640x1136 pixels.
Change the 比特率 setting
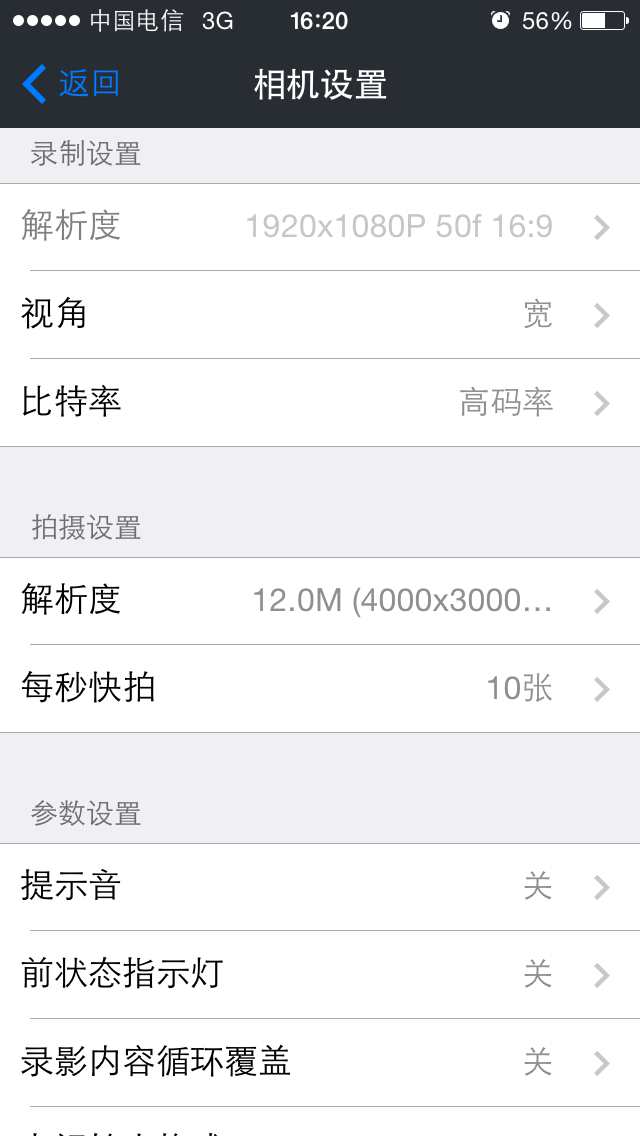pyautogui.click(x=320, y=402)
